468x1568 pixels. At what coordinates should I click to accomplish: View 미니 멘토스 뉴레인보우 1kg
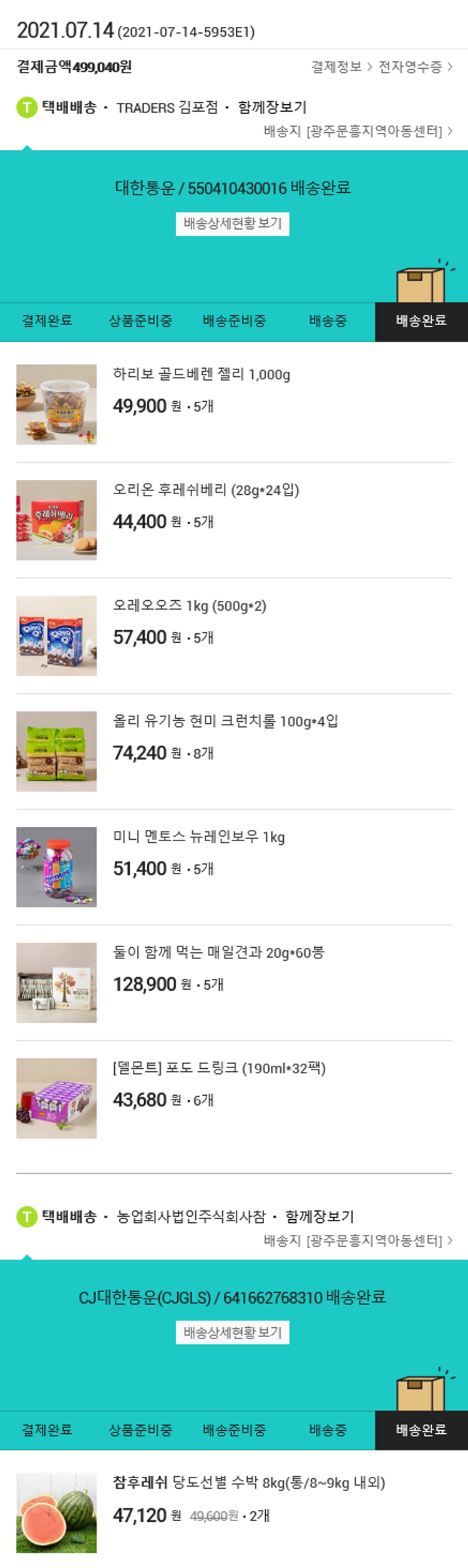[x=198, y=837]
